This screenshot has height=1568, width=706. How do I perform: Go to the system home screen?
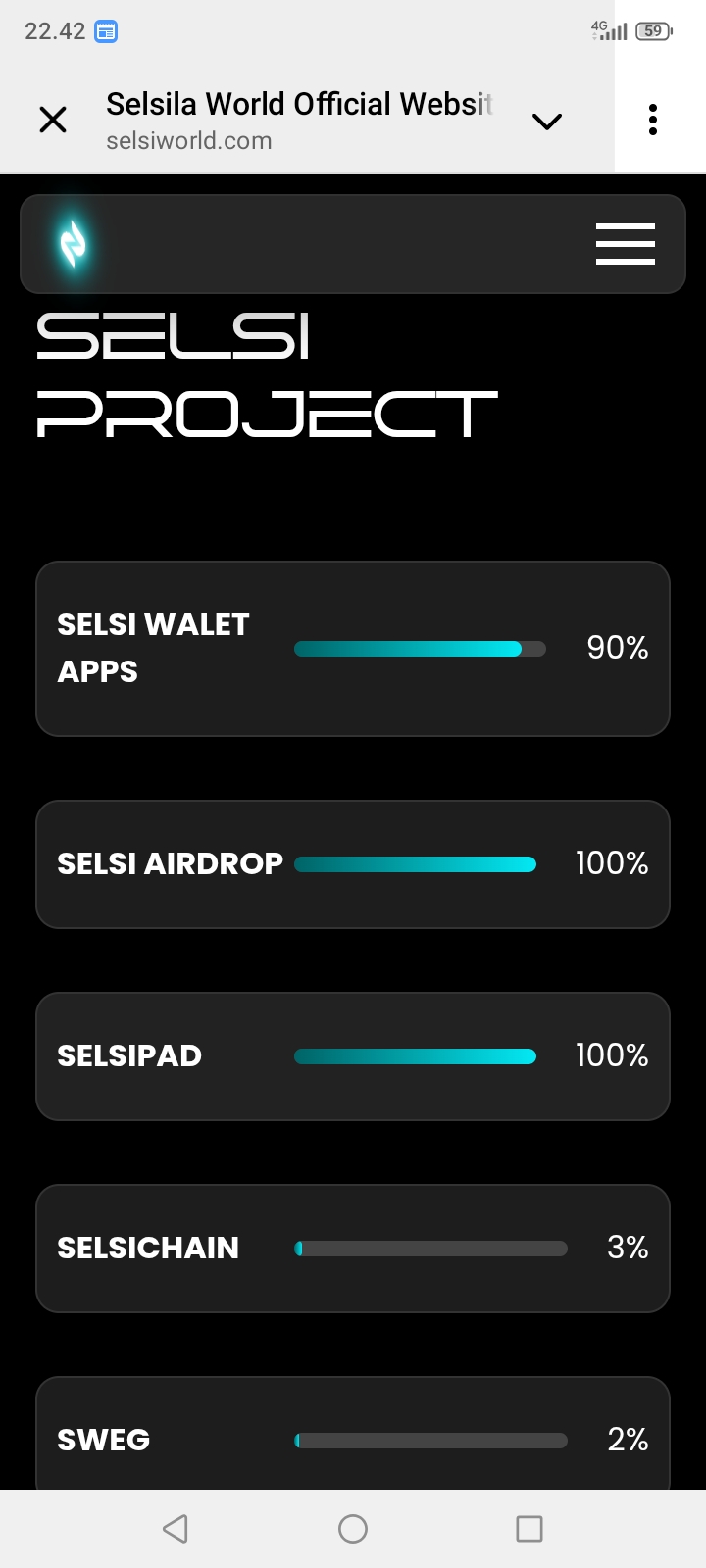[353, 1529]
